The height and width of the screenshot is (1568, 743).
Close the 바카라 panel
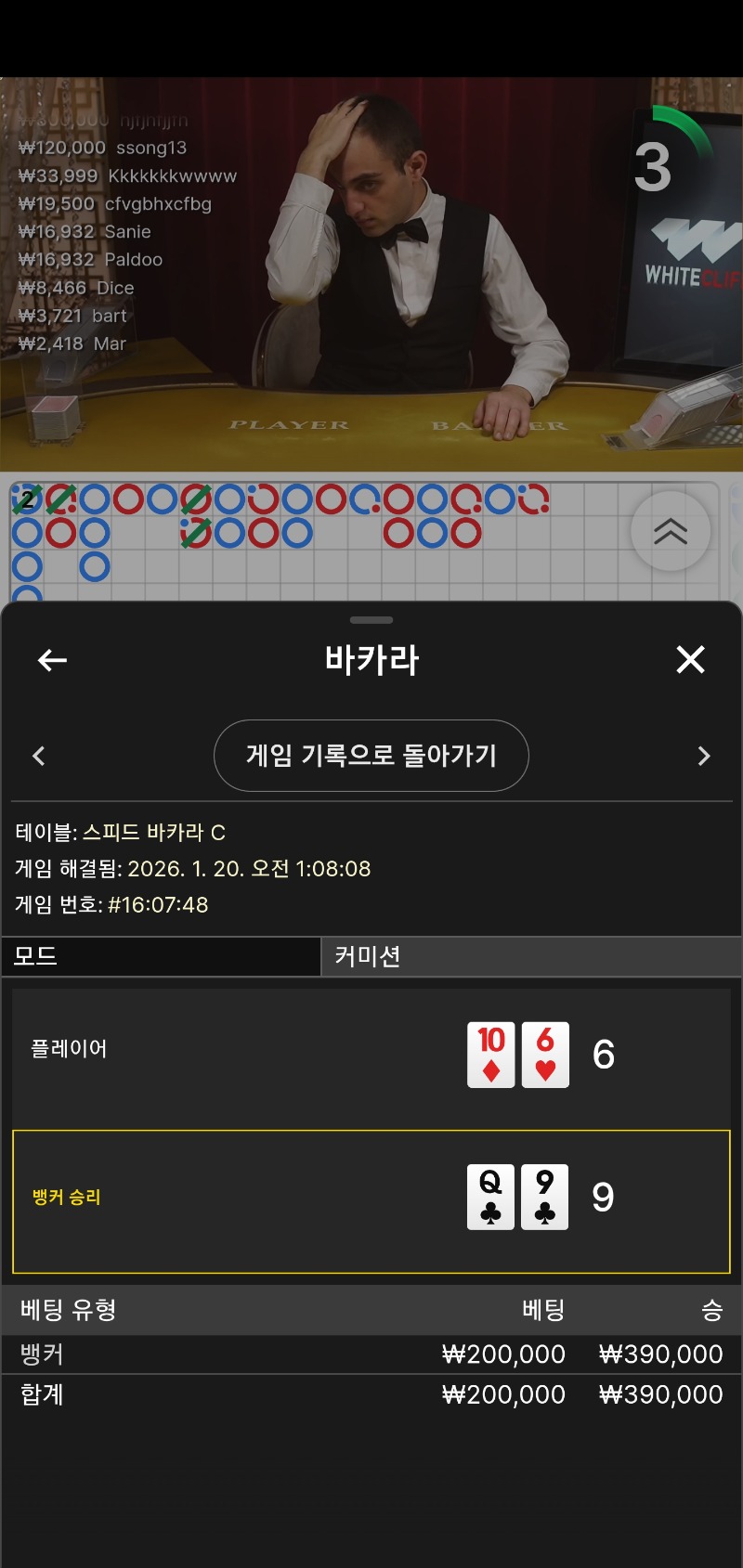click(690, 659)
